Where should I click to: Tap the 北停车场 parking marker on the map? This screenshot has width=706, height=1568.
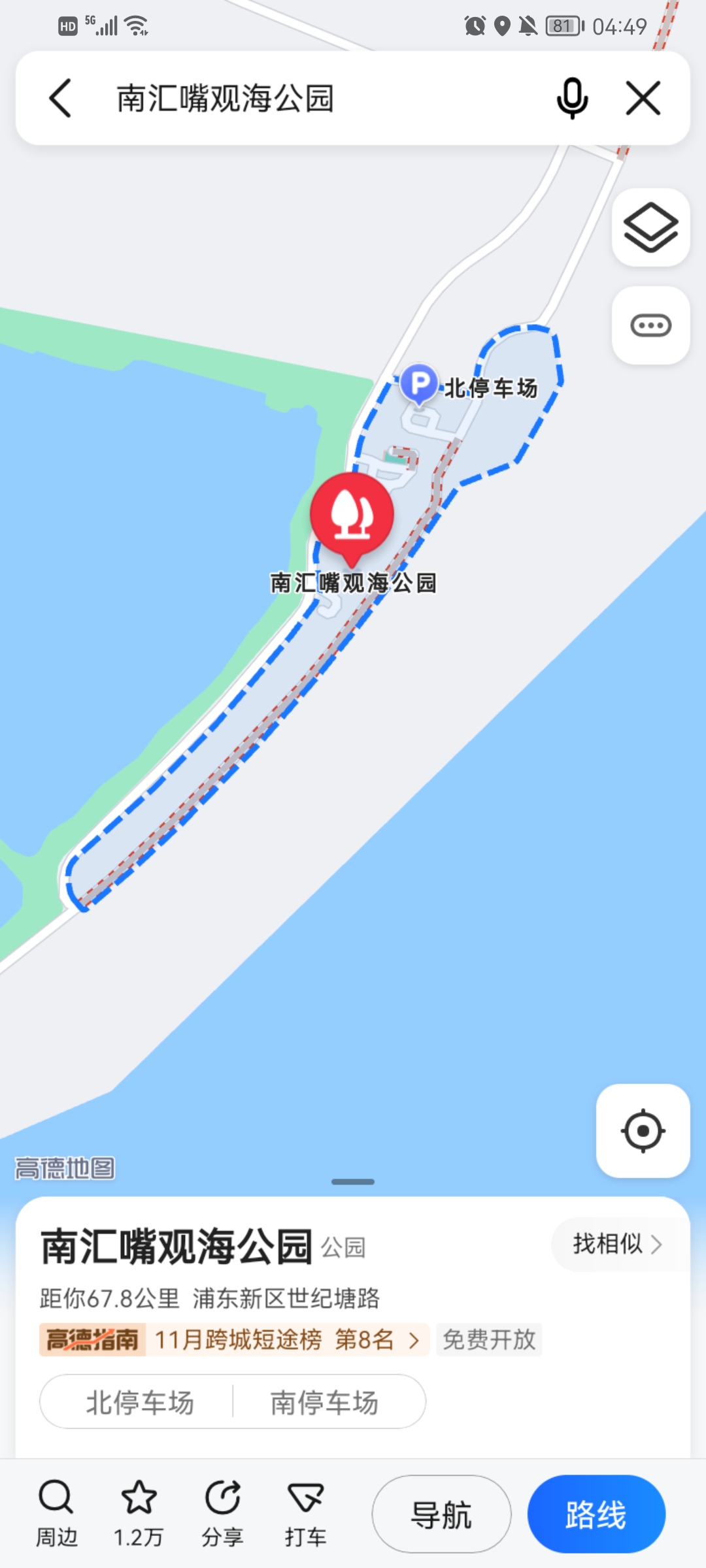coord(419,385)
